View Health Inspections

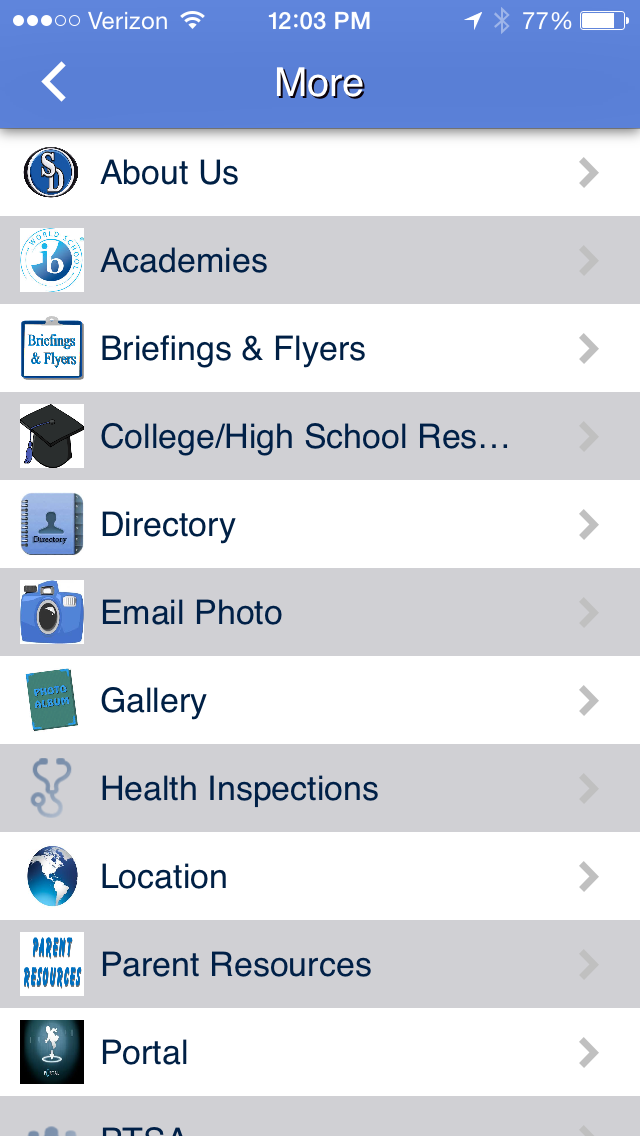[x=320, y=788]
